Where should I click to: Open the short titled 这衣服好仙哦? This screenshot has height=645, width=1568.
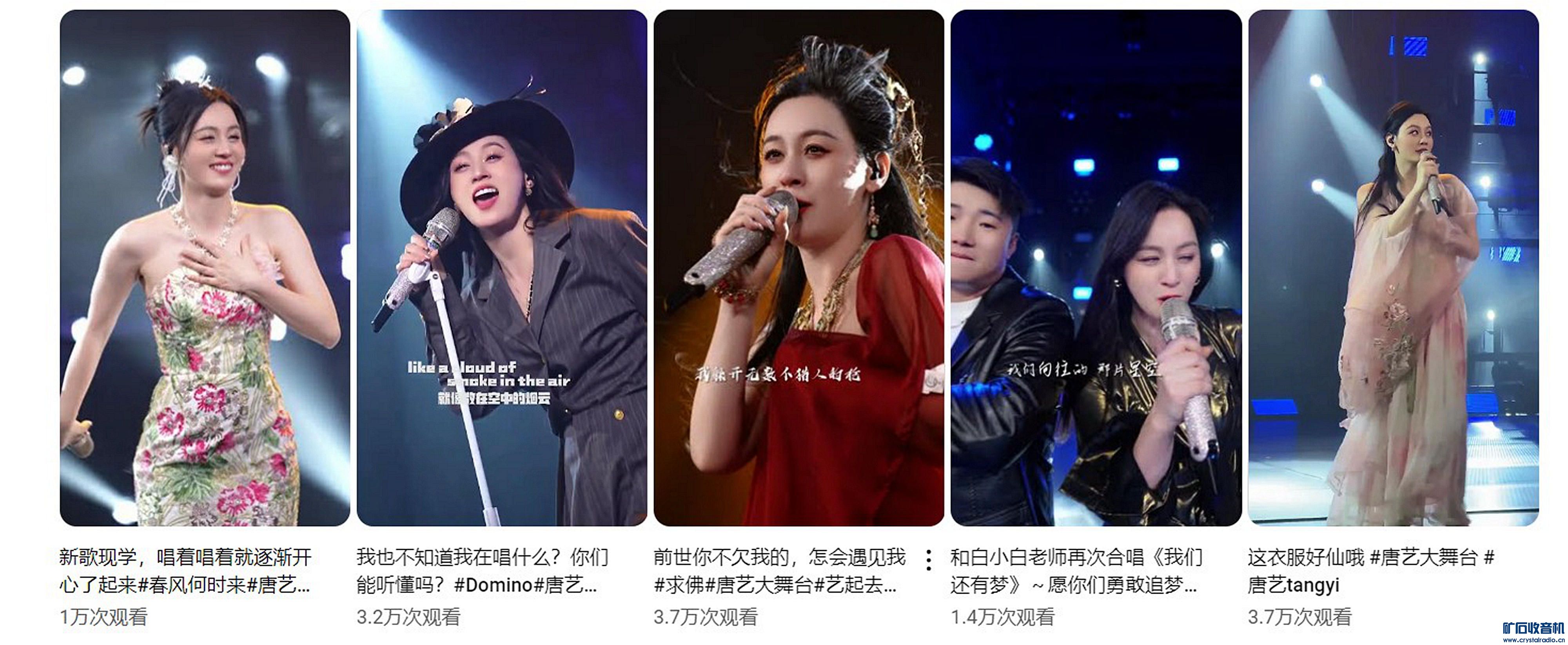(1393, 268)
